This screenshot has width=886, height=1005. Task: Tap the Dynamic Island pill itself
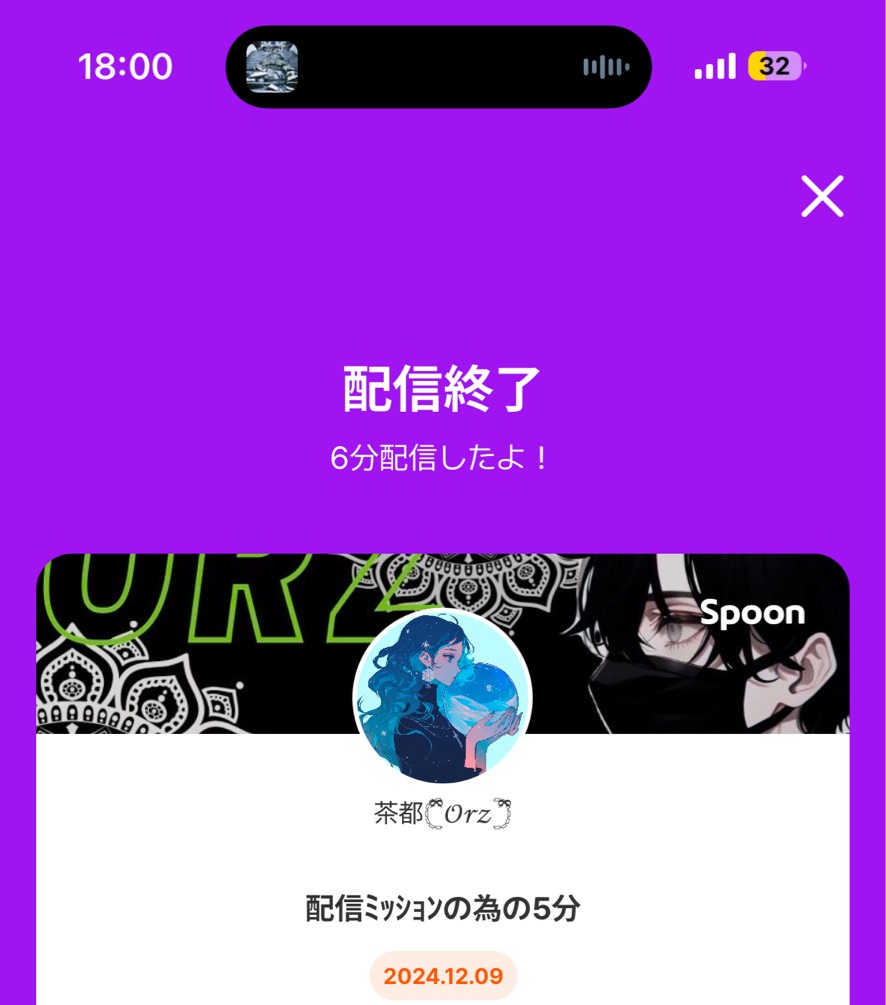[x=440, y=66]
